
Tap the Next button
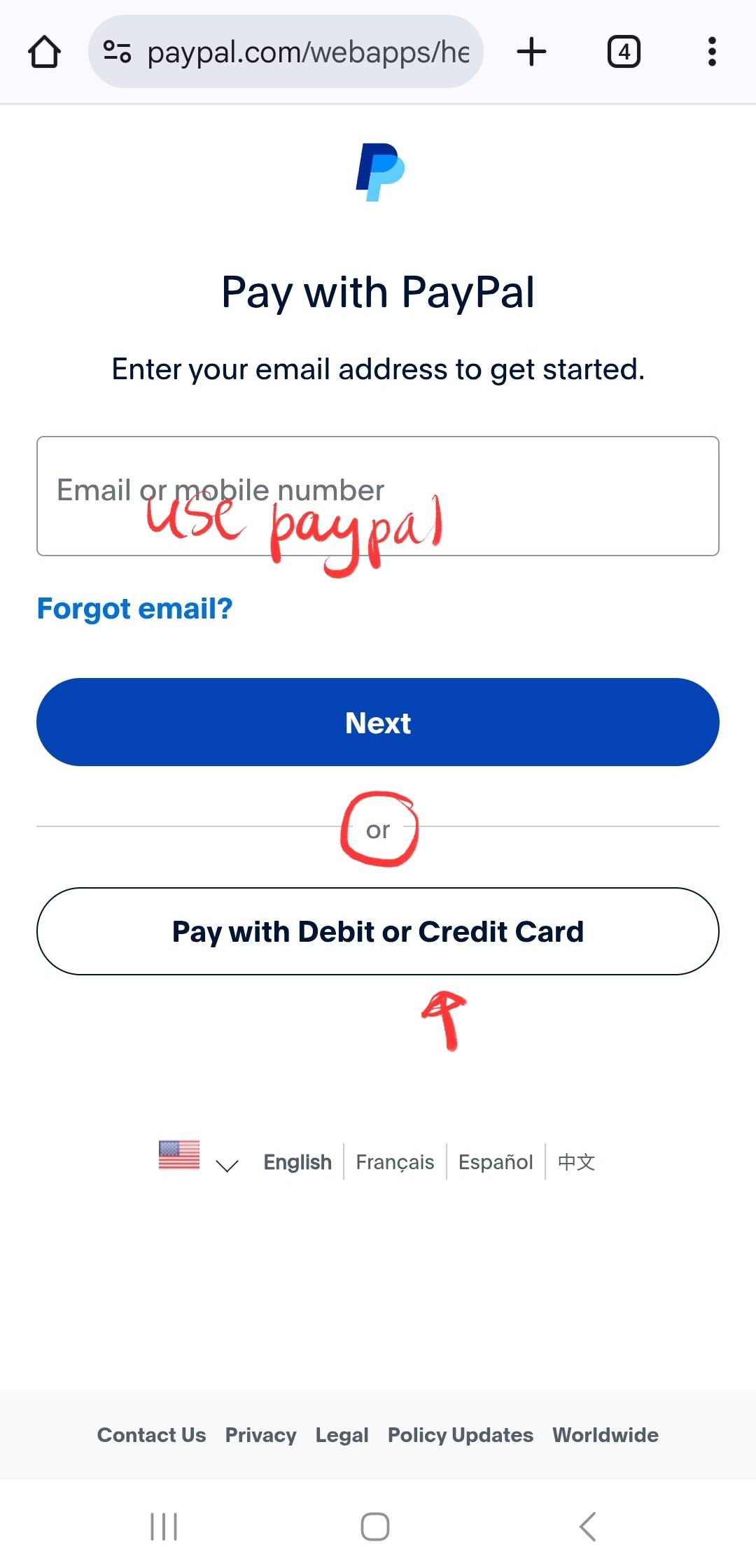tap(378, 722)
